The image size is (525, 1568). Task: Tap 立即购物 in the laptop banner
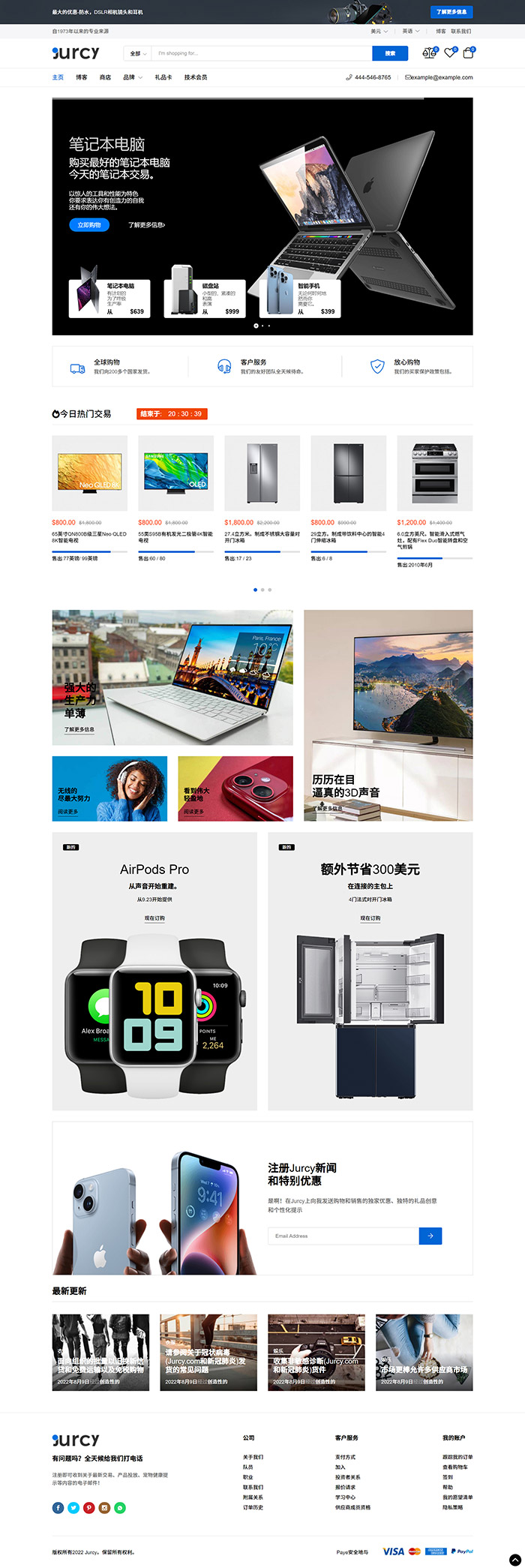tap(89, 225)
